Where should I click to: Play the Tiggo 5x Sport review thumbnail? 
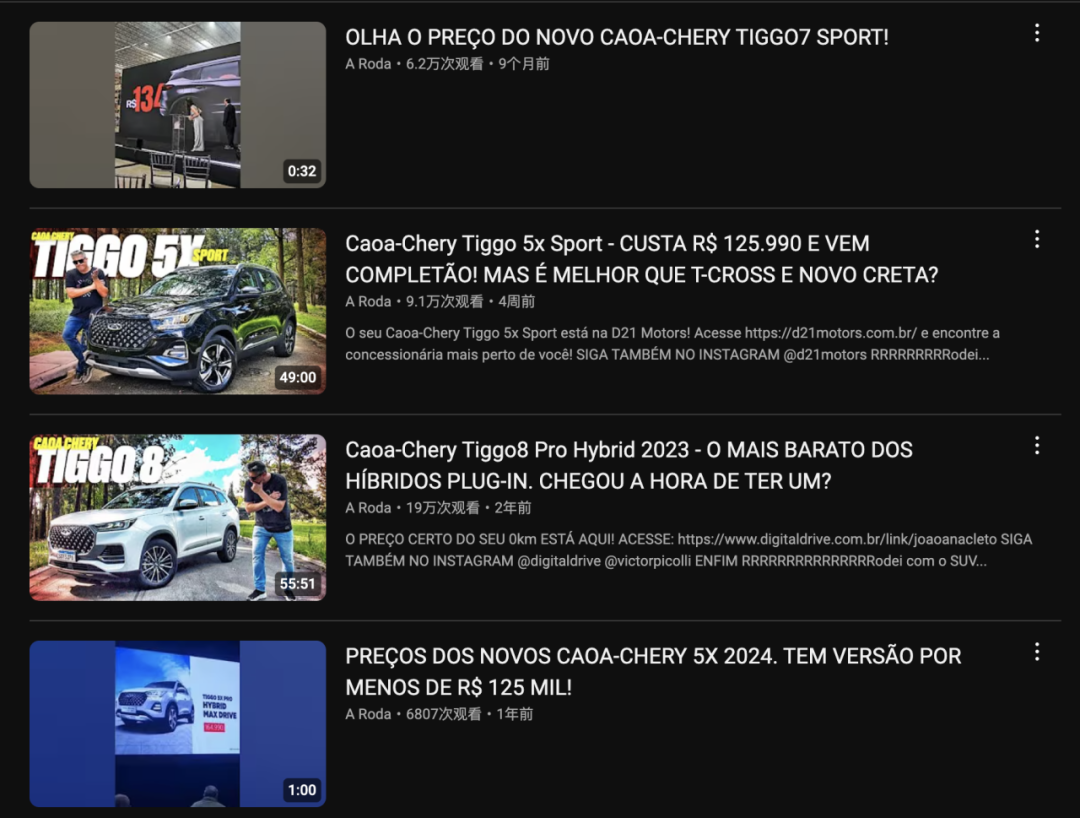[177, 311]
